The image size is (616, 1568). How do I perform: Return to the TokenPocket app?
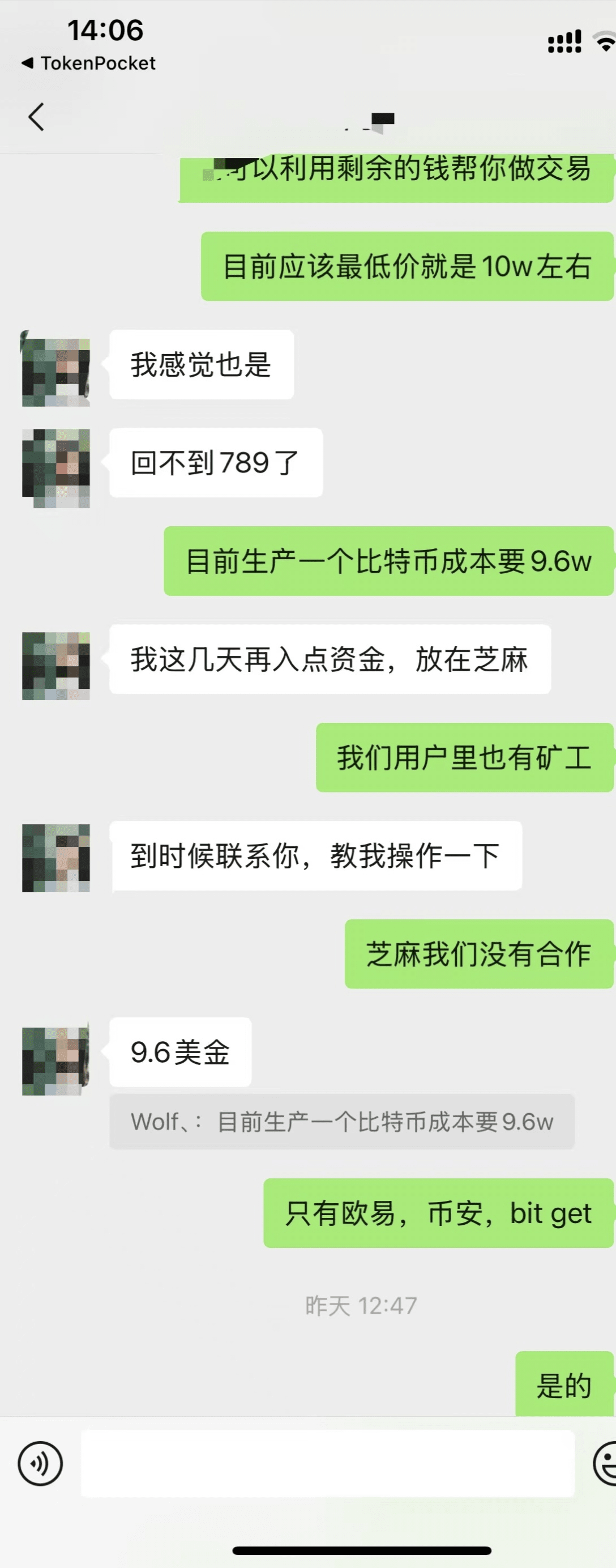(89, 63)
